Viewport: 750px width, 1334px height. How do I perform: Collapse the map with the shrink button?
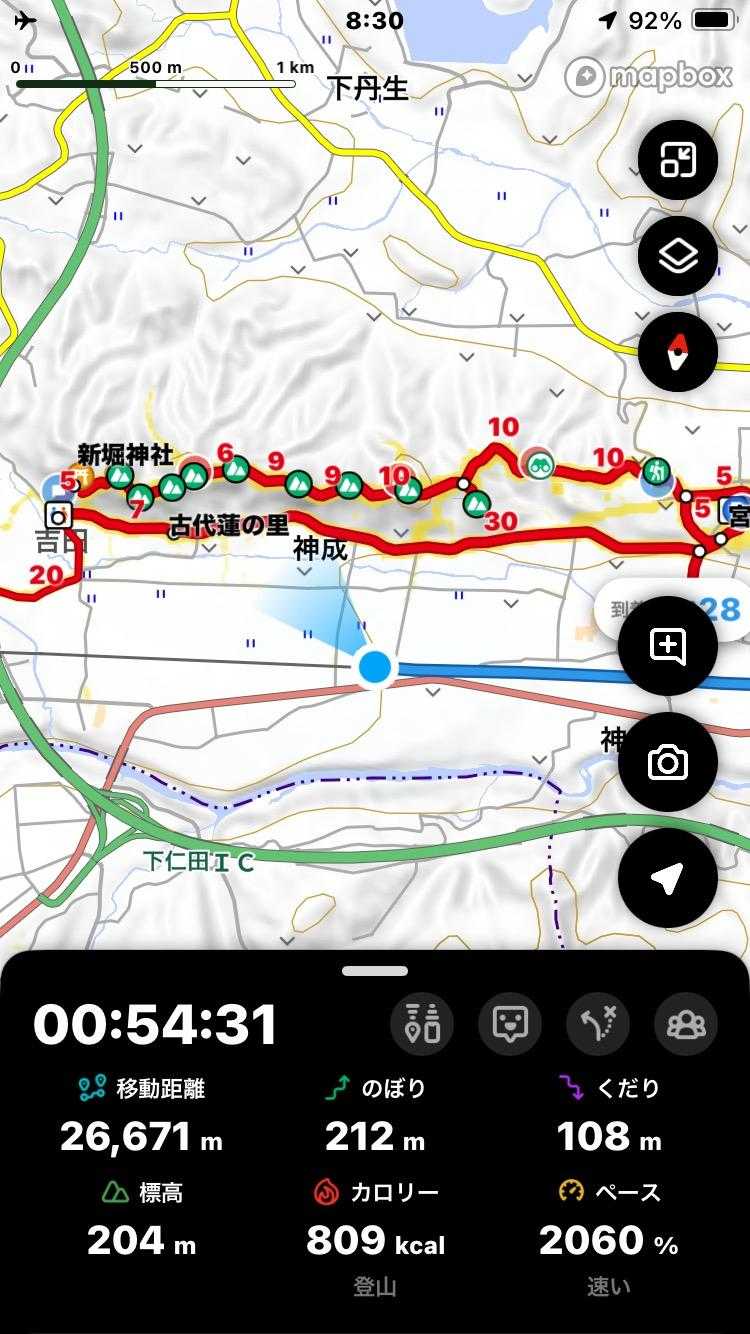click(x=677, y=161)
